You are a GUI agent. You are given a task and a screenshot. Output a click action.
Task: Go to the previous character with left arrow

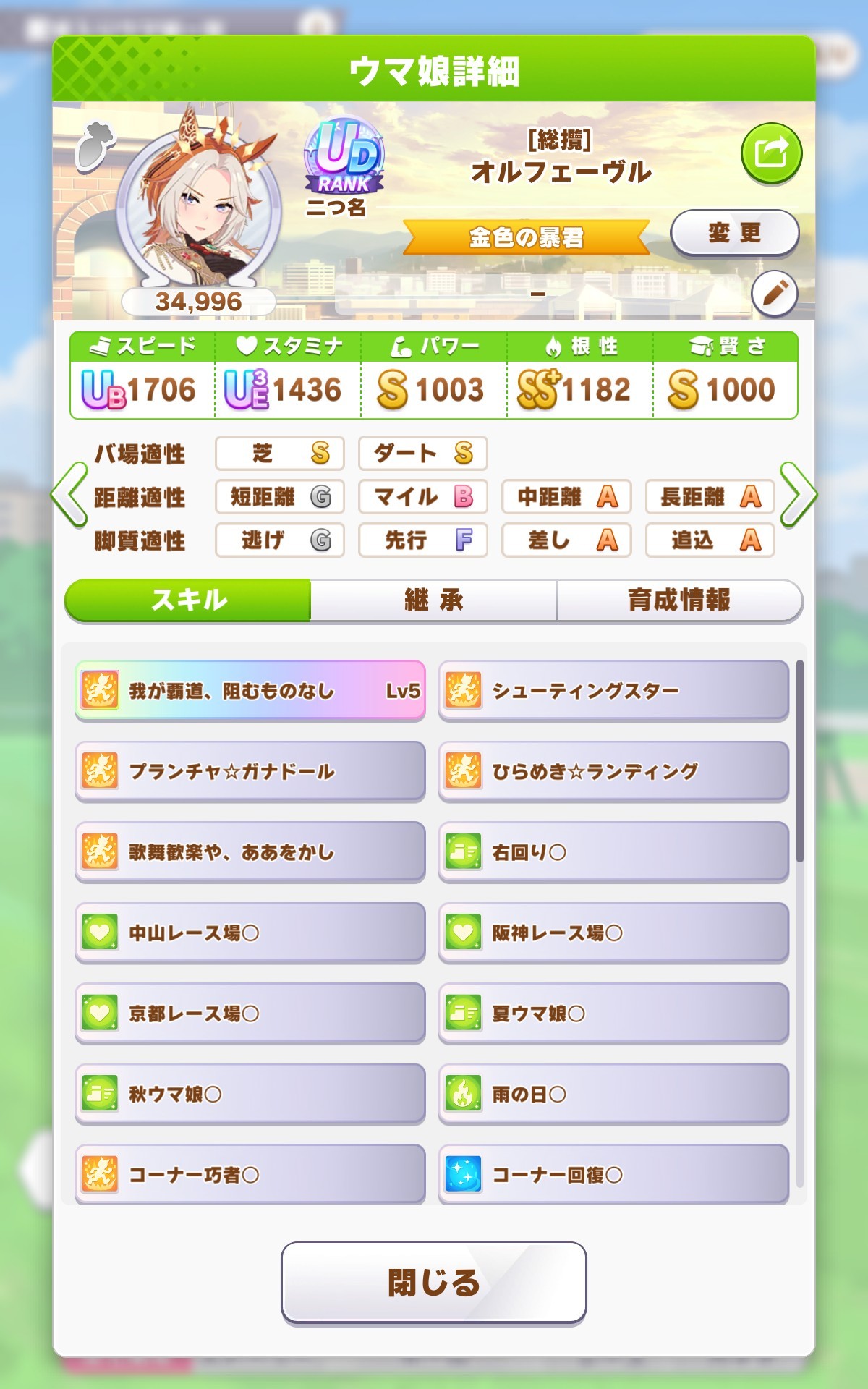[69, 495]
